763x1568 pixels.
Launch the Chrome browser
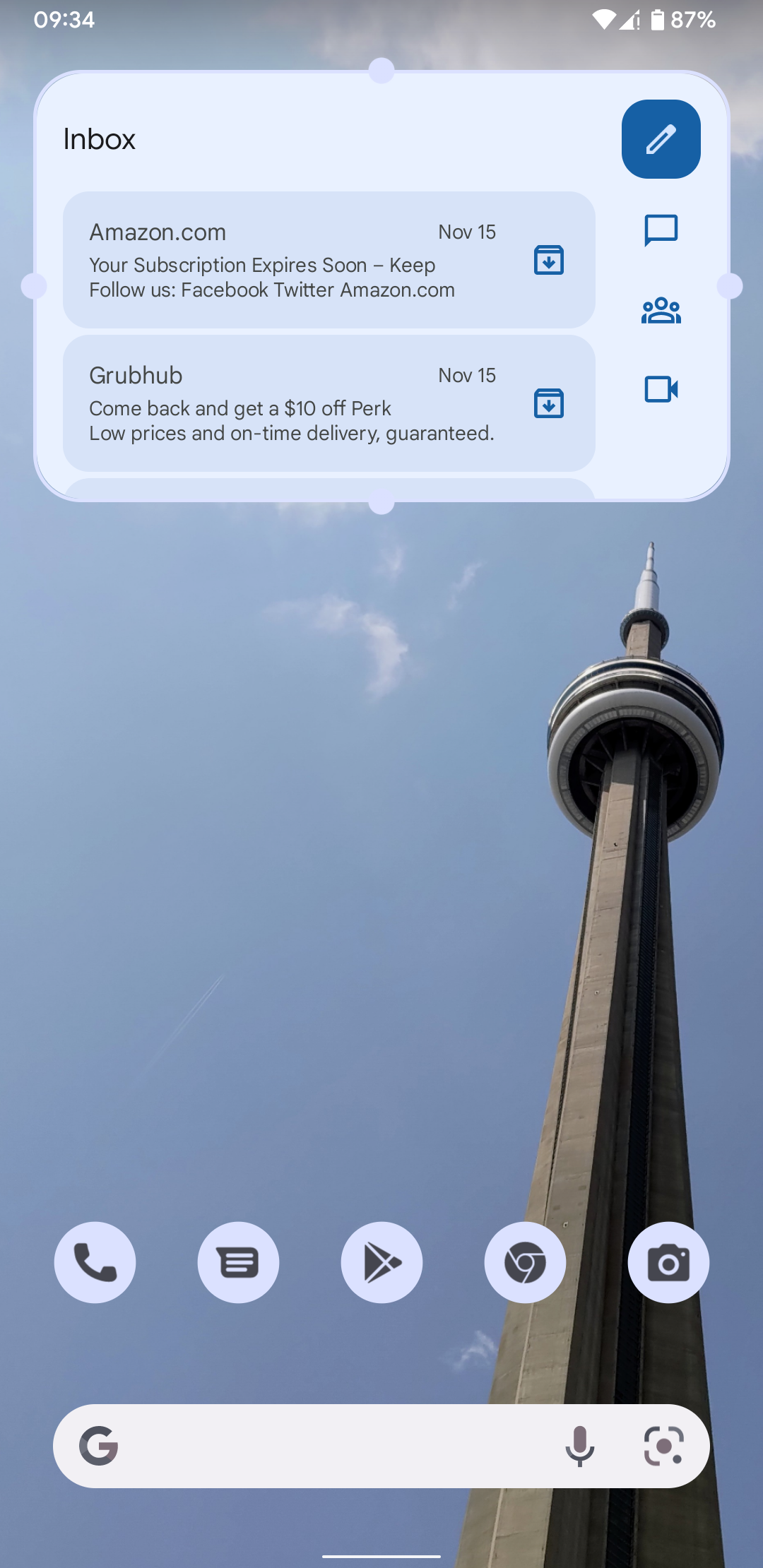tap(525, 1262)
